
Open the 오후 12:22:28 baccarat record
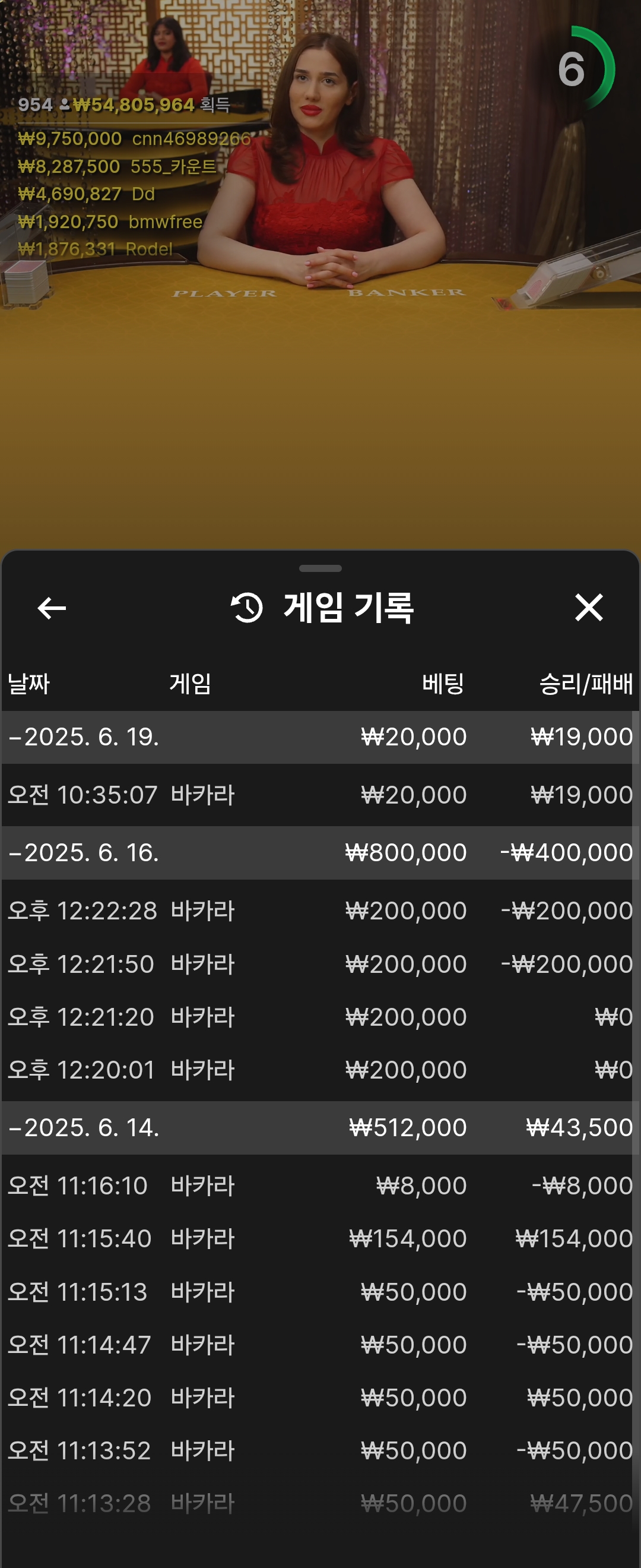[320, 911]
